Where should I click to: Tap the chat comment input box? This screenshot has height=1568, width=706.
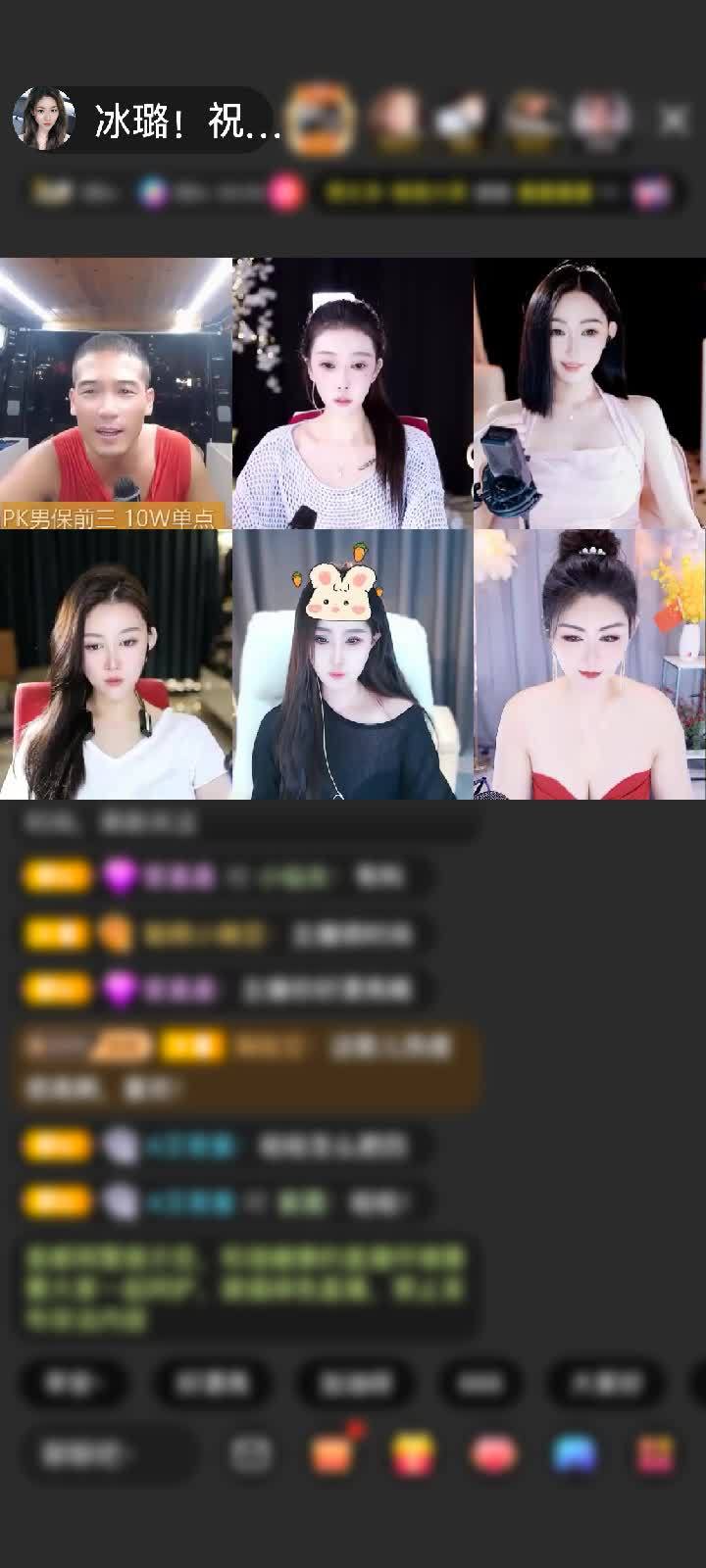pos(108,1454)
